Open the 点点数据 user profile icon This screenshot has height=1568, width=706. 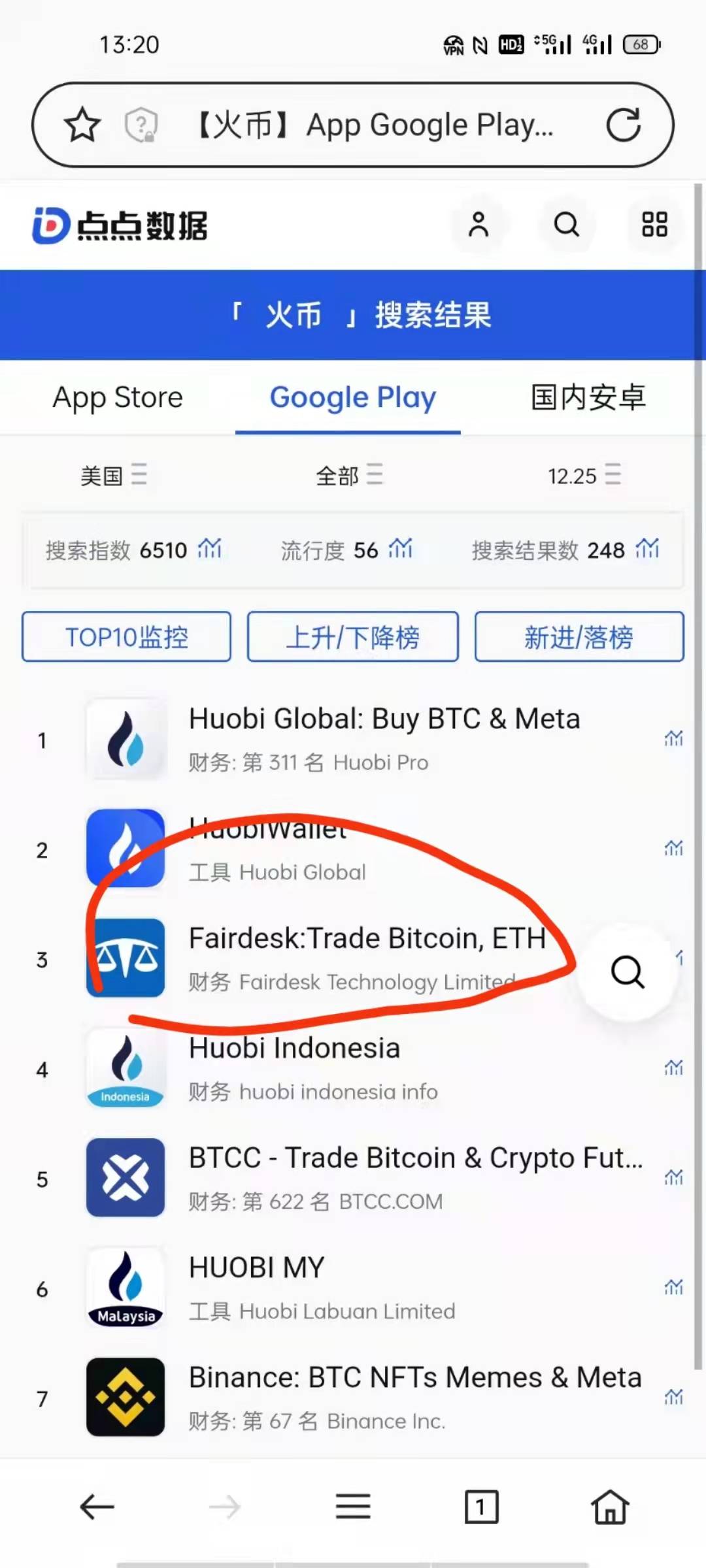(x=479, y=225)
